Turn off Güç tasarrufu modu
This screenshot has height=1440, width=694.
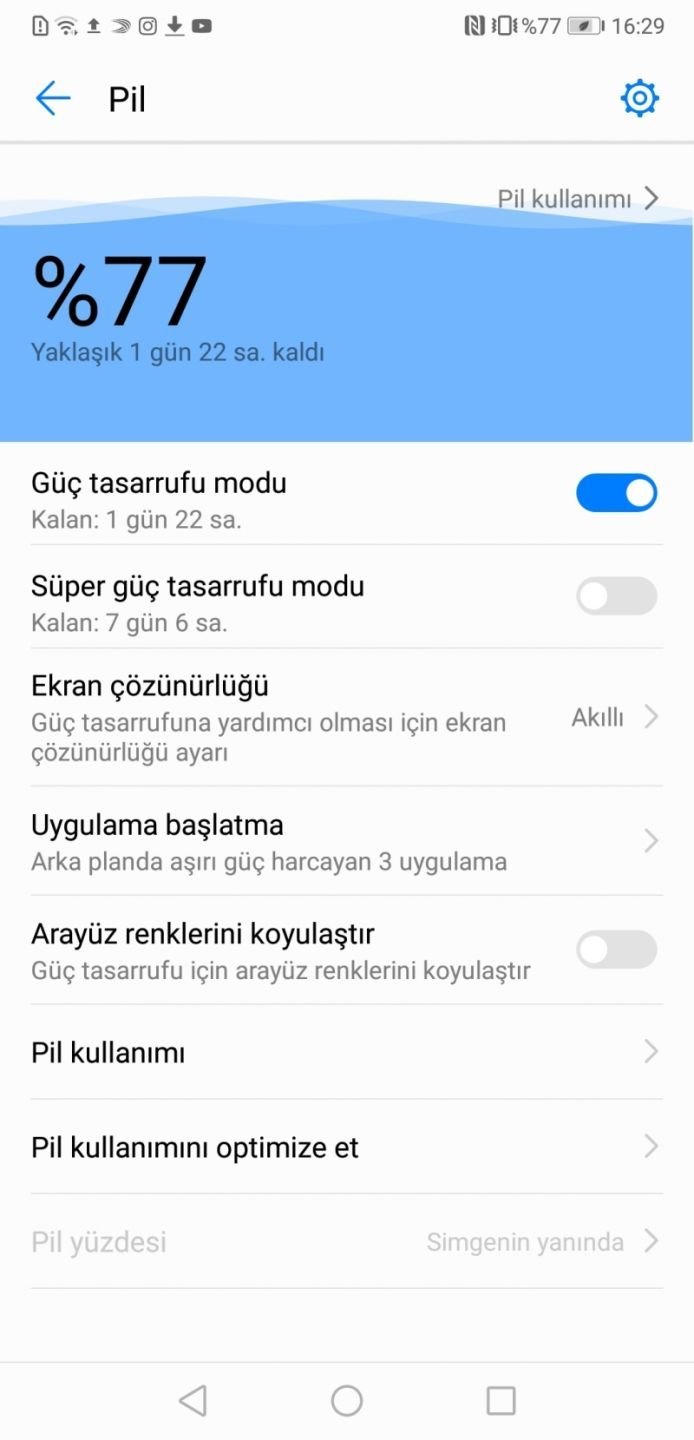(x=616, y=494)
